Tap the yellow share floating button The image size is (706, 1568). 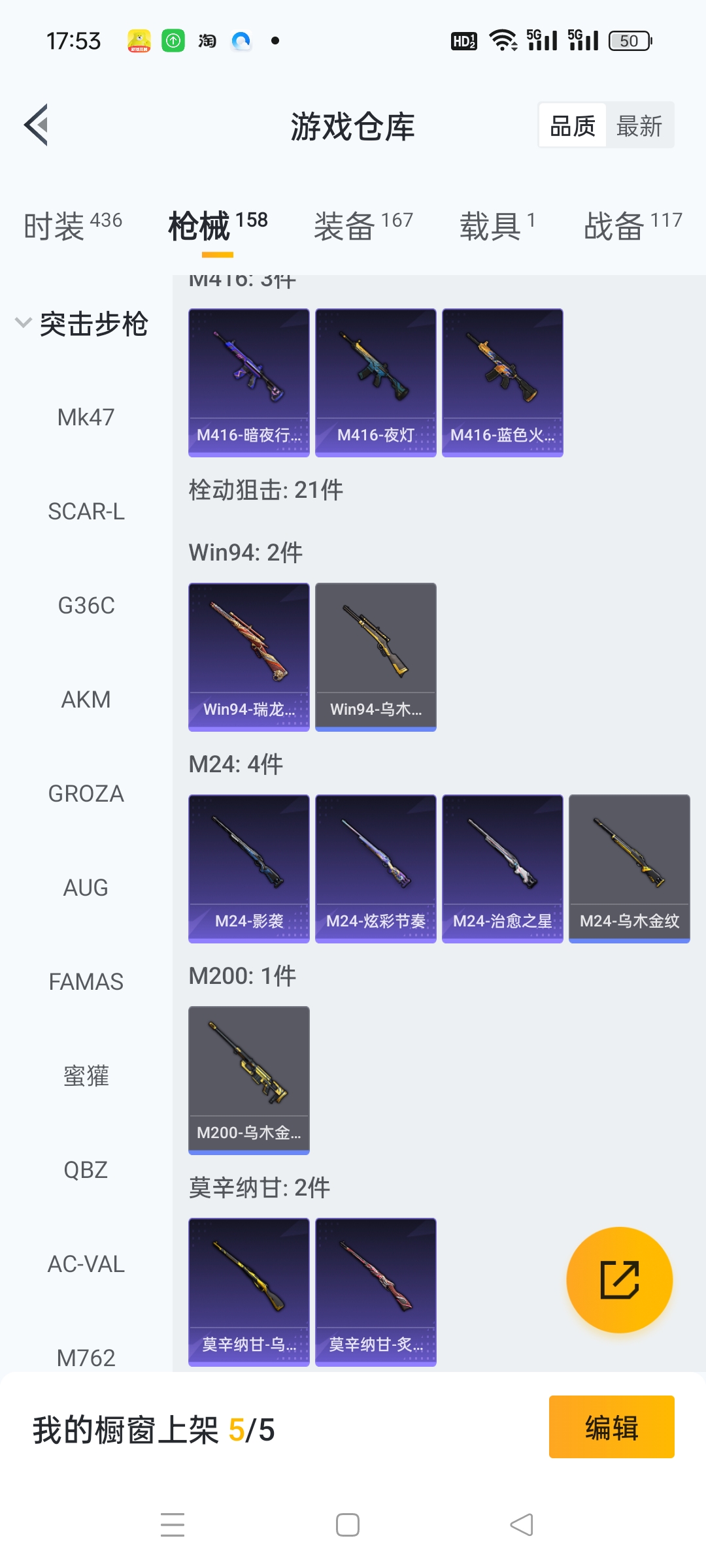tap(619, 1280)
